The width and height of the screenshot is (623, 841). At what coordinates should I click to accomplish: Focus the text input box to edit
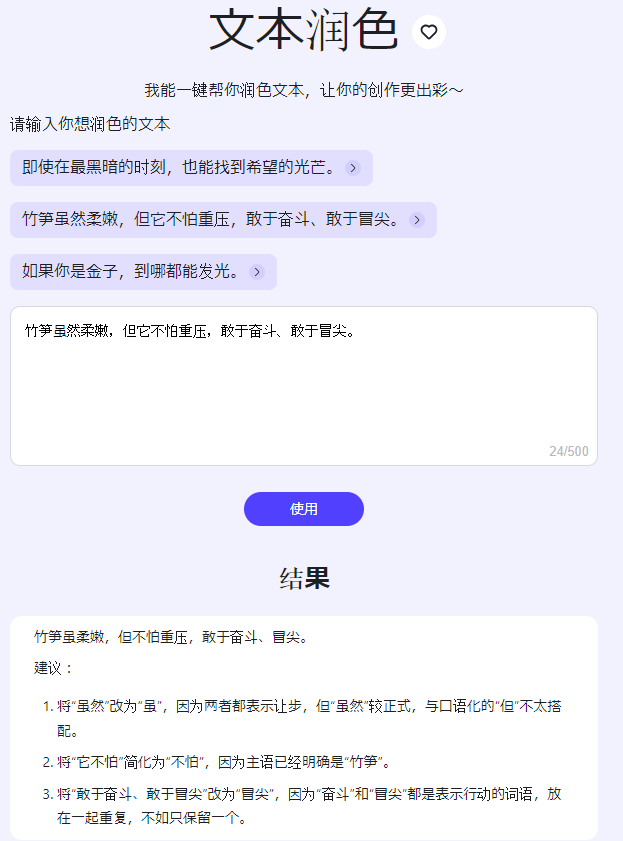304,386
